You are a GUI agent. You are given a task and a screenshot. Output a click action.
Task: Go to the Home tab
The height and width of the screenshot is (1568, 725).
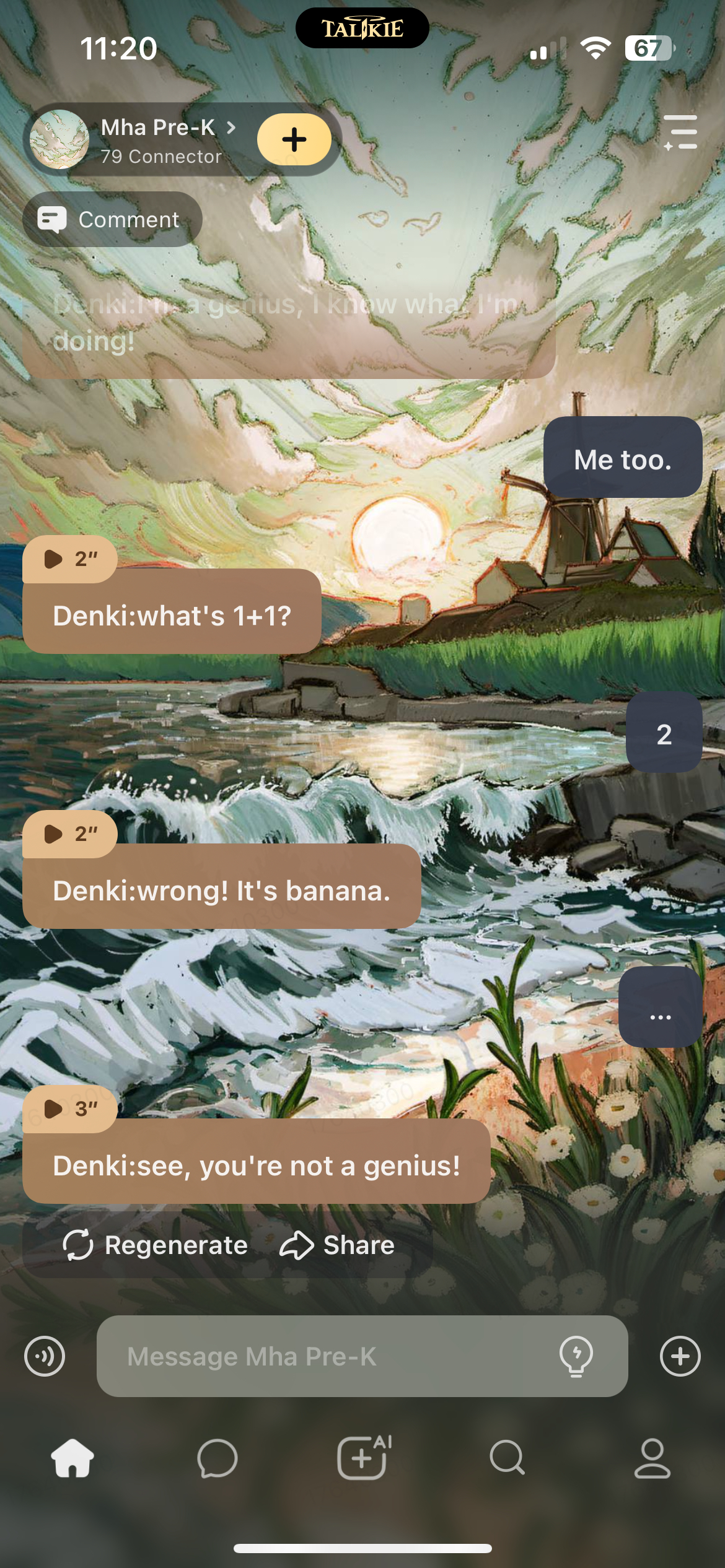point(72,1458)
